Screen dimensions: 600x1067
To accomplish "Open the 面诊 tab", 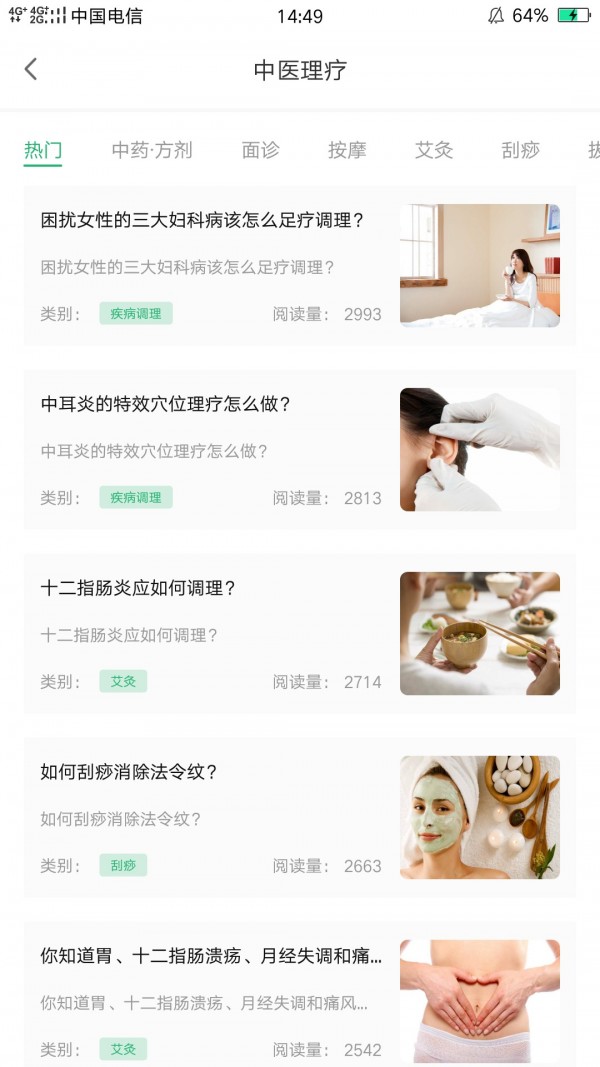I will tap(260, 150).
